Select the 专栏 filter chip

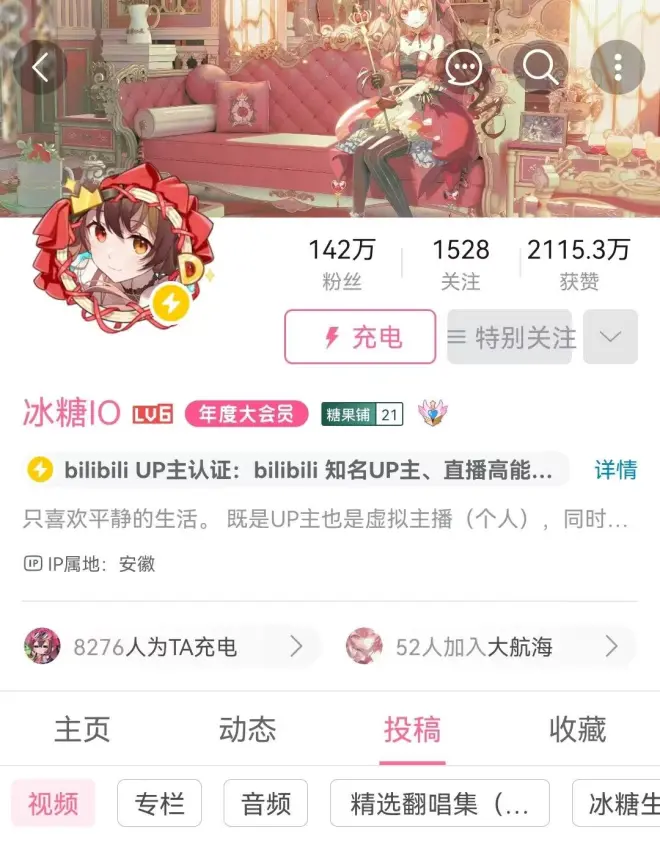159,803
